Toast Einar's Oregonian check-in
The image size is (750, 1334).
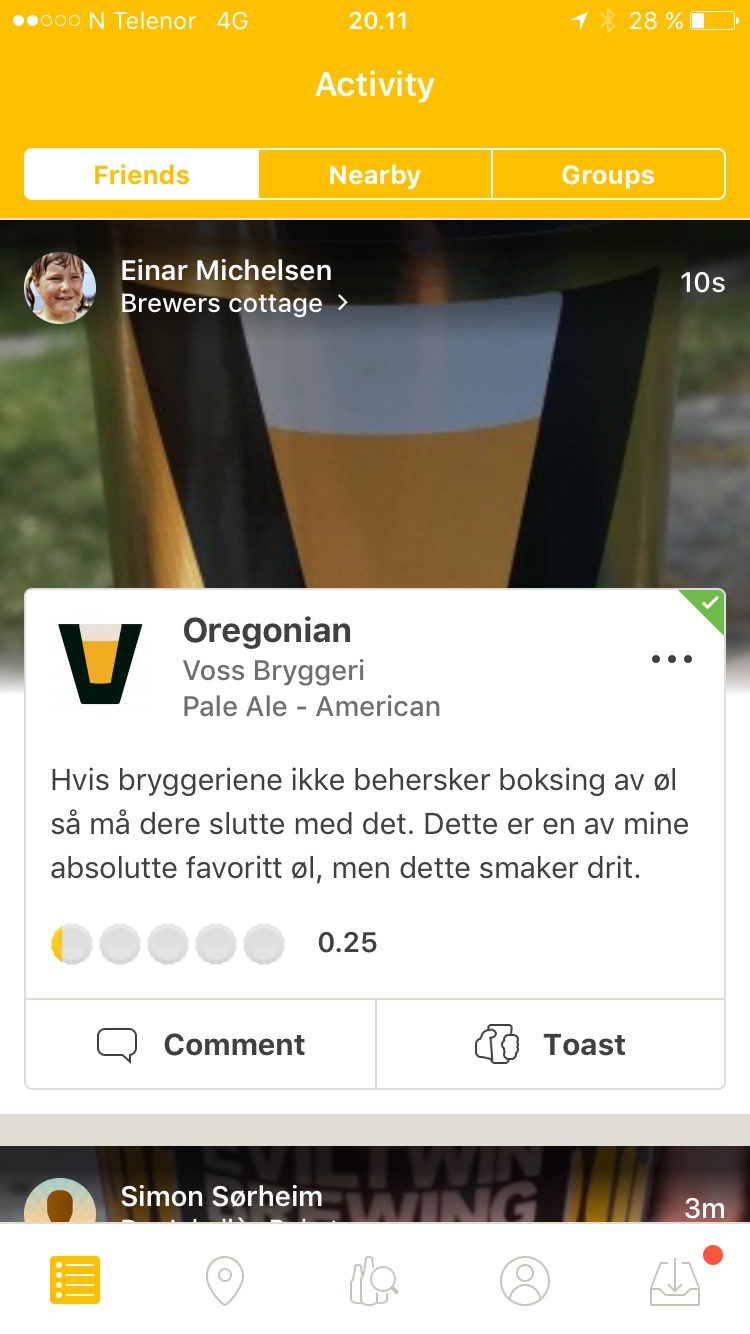tap(550, 1044)
